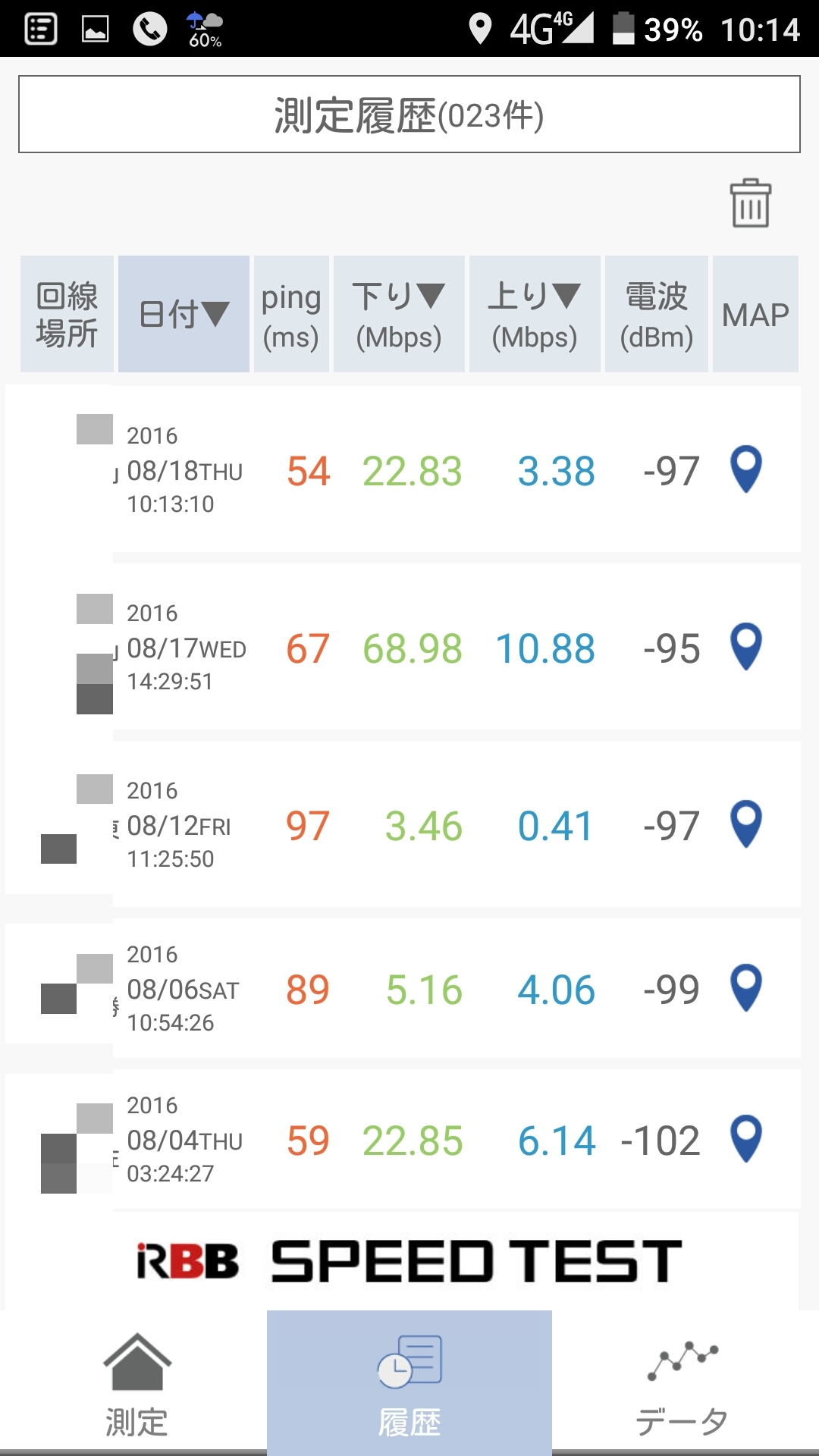
Task: Open map pin for 08/12 FRI result
Action: (x=745, y=824)
